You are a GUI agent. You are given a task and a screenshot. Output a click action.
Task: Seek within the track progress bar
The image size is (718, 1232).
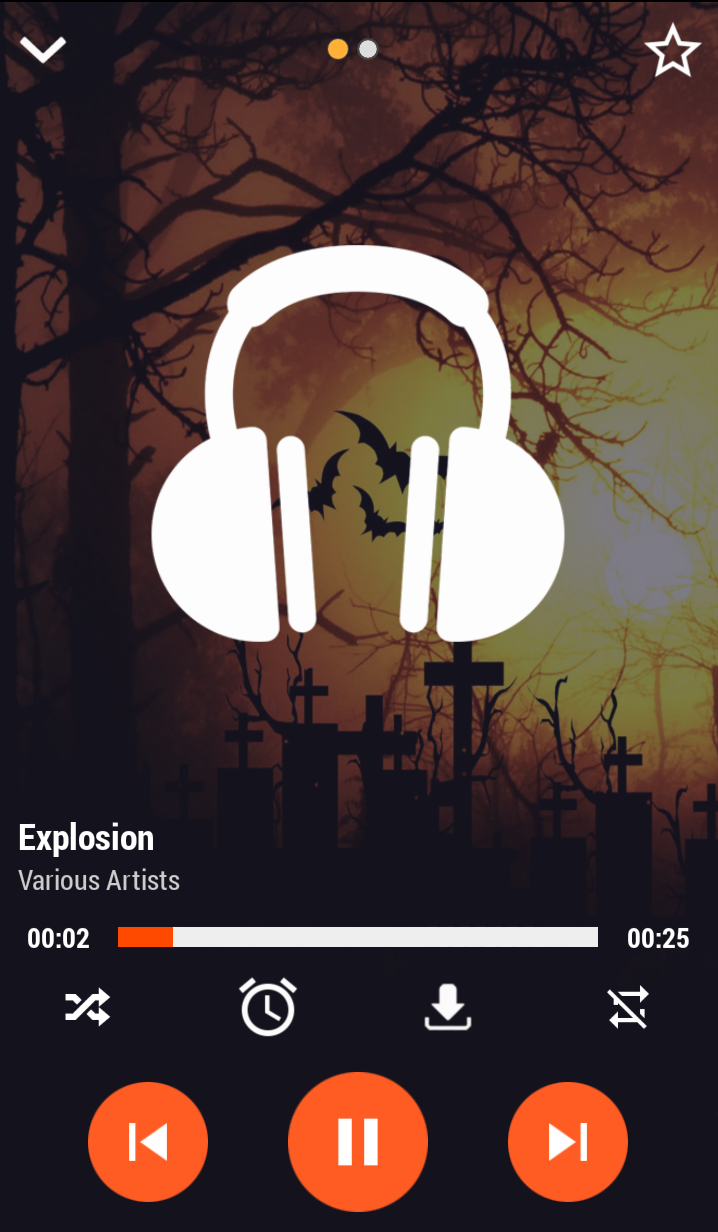pyautogui.click(x=358, y=937)
